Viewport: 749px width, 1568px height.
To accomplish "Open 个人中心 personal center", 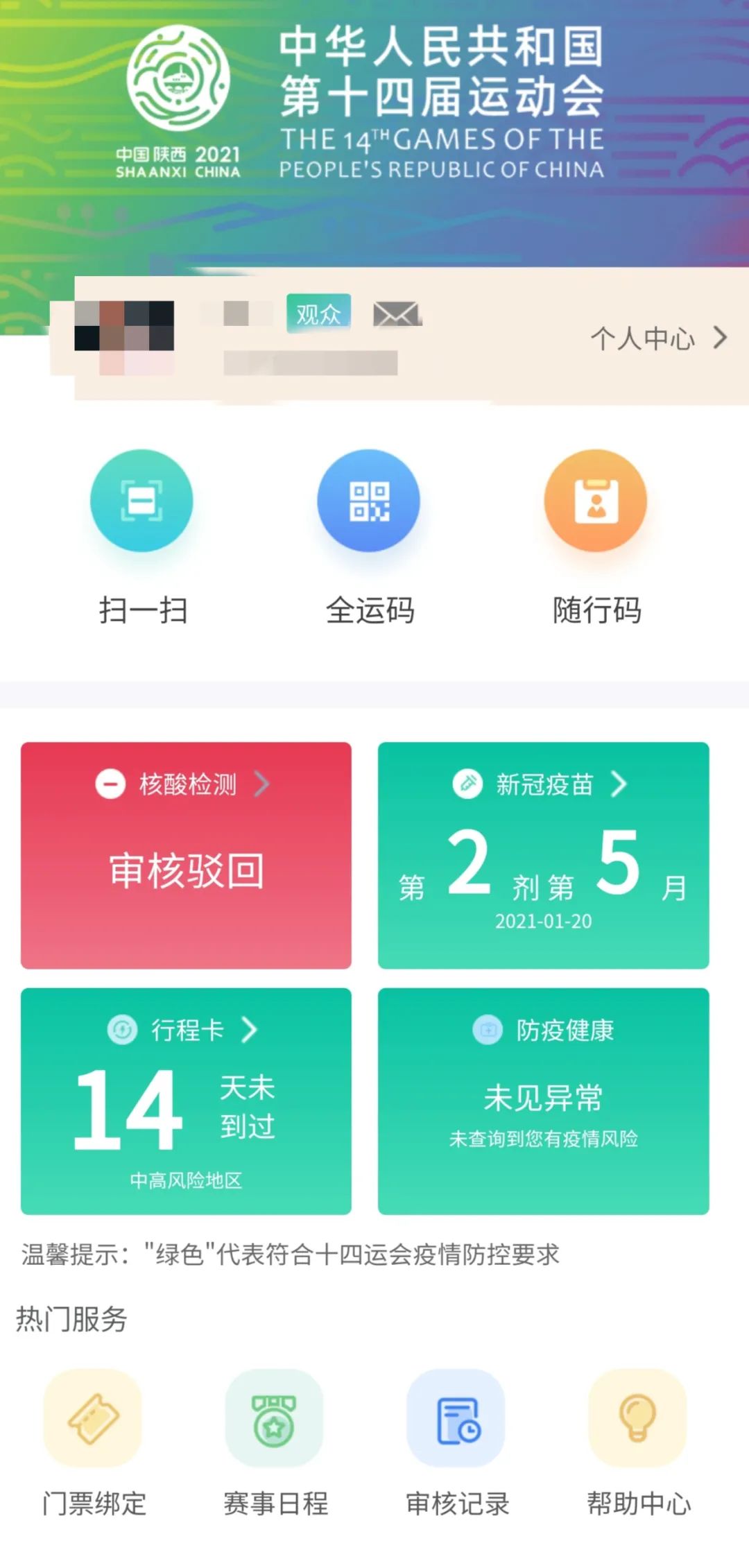I will (657, 338).
